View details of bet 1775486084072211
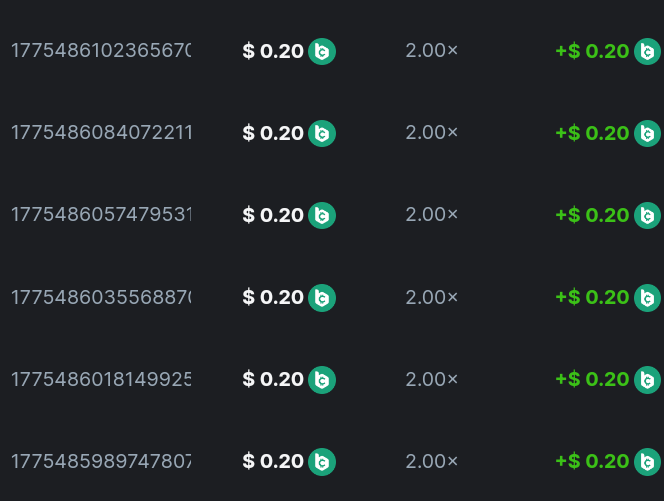664x501 pixels. (101, 133)
